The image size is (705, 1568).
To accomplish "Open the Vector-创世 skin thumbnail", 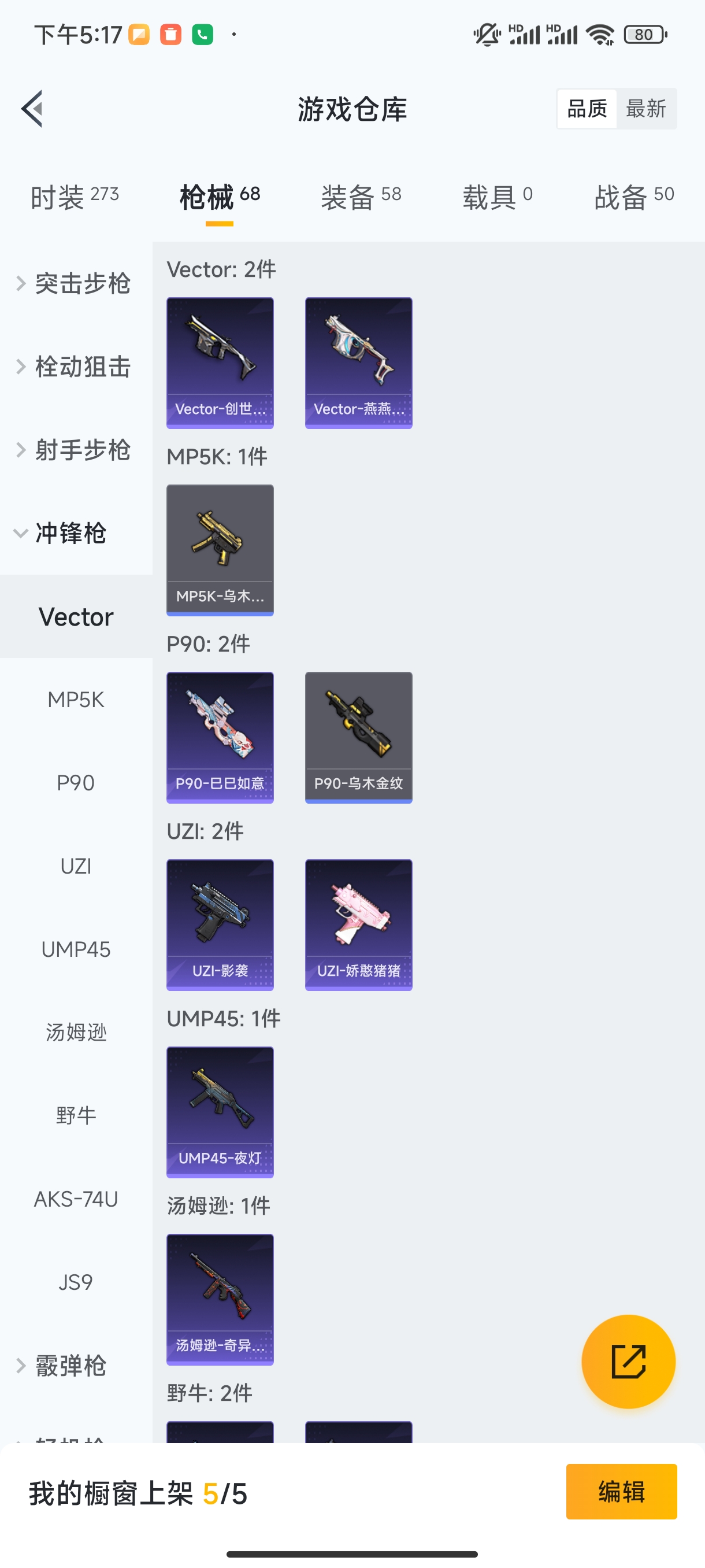I will coord(220,361).
